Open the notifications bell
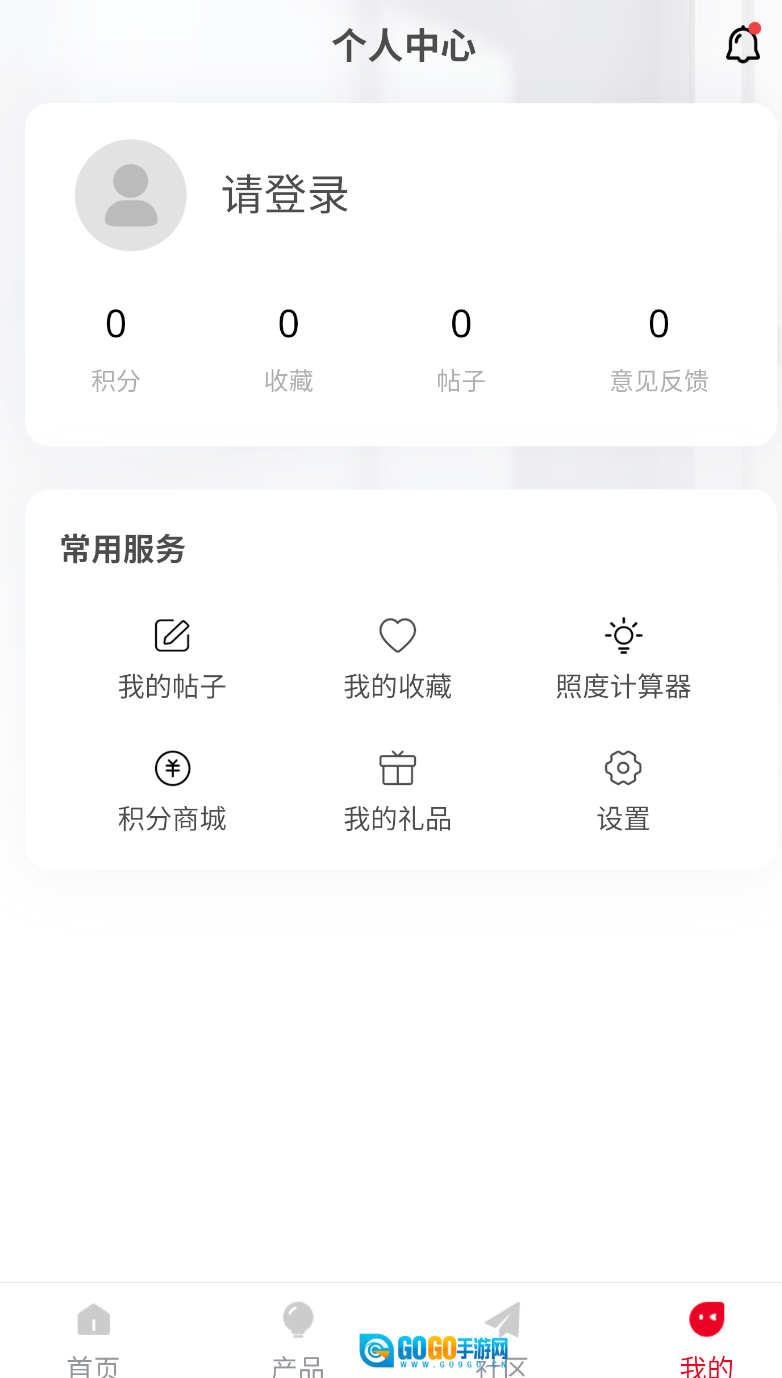The width and height of the screenshot is (782, 1378). (742, 45)
